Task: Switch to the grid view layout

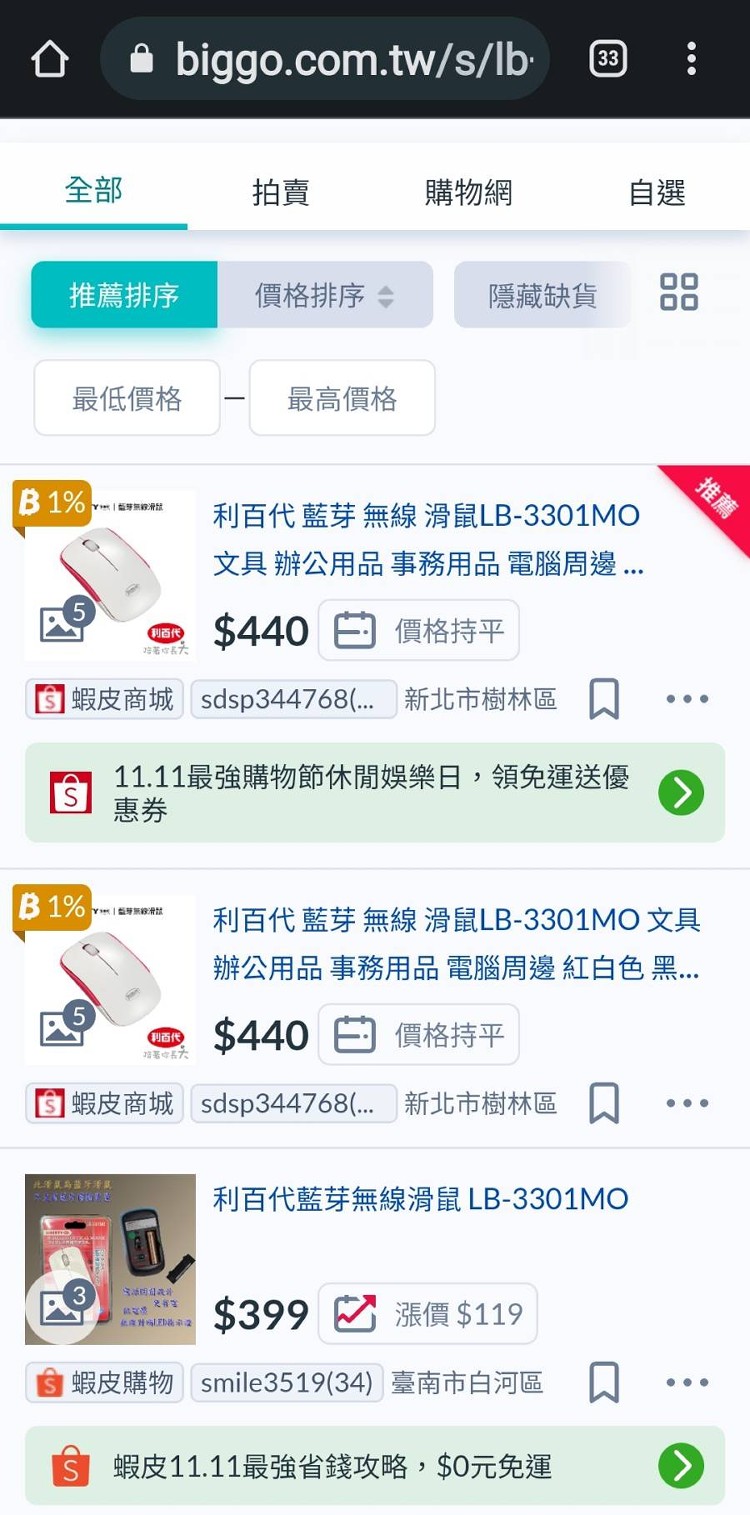Action: (x=679, y=292)
